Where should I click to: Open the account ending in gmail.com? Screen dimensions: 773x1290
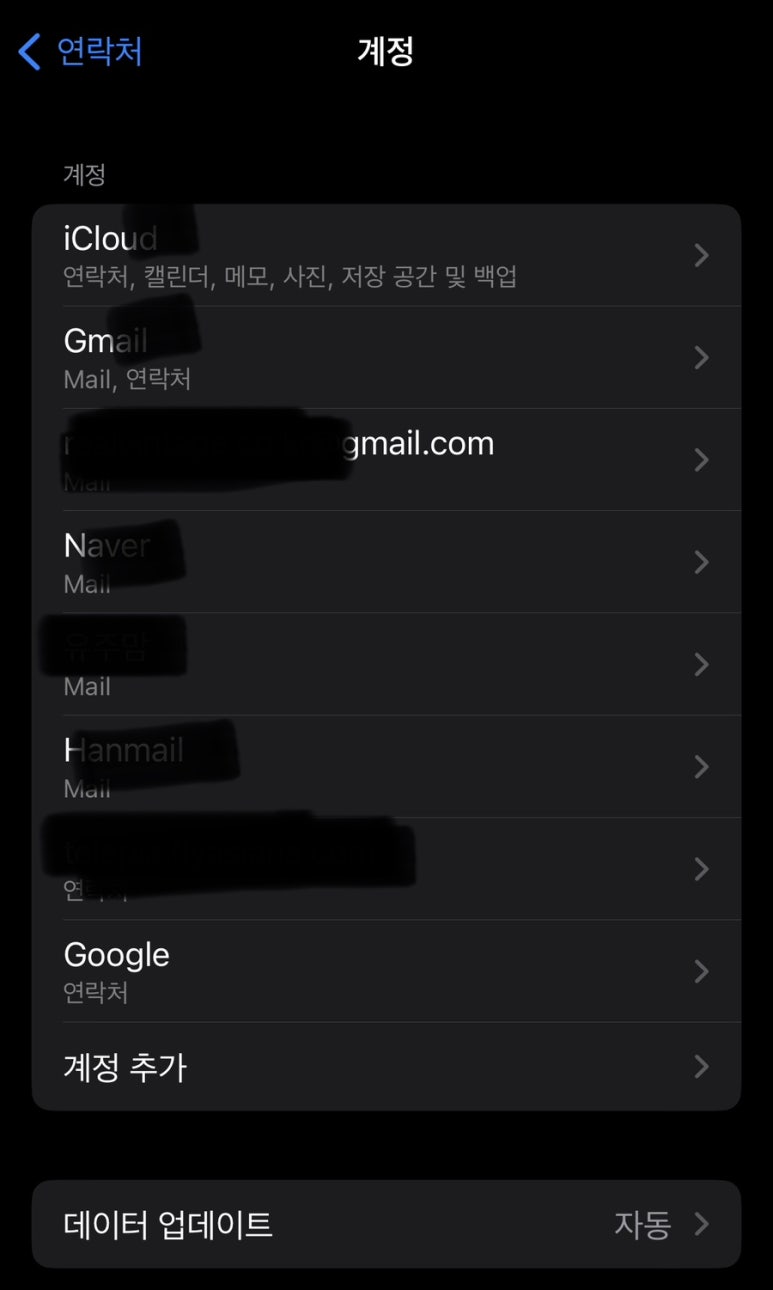[x=386, y=459]
